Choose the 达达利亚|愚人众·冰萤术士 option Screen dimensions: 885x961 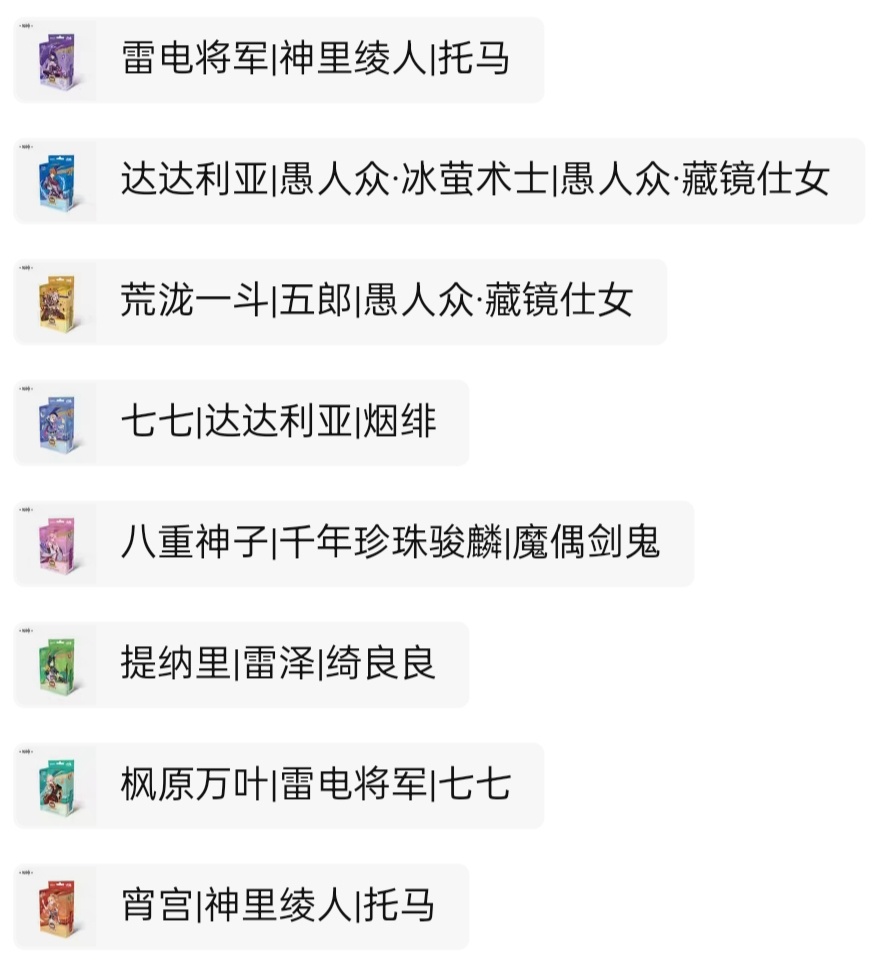(474, 181)
